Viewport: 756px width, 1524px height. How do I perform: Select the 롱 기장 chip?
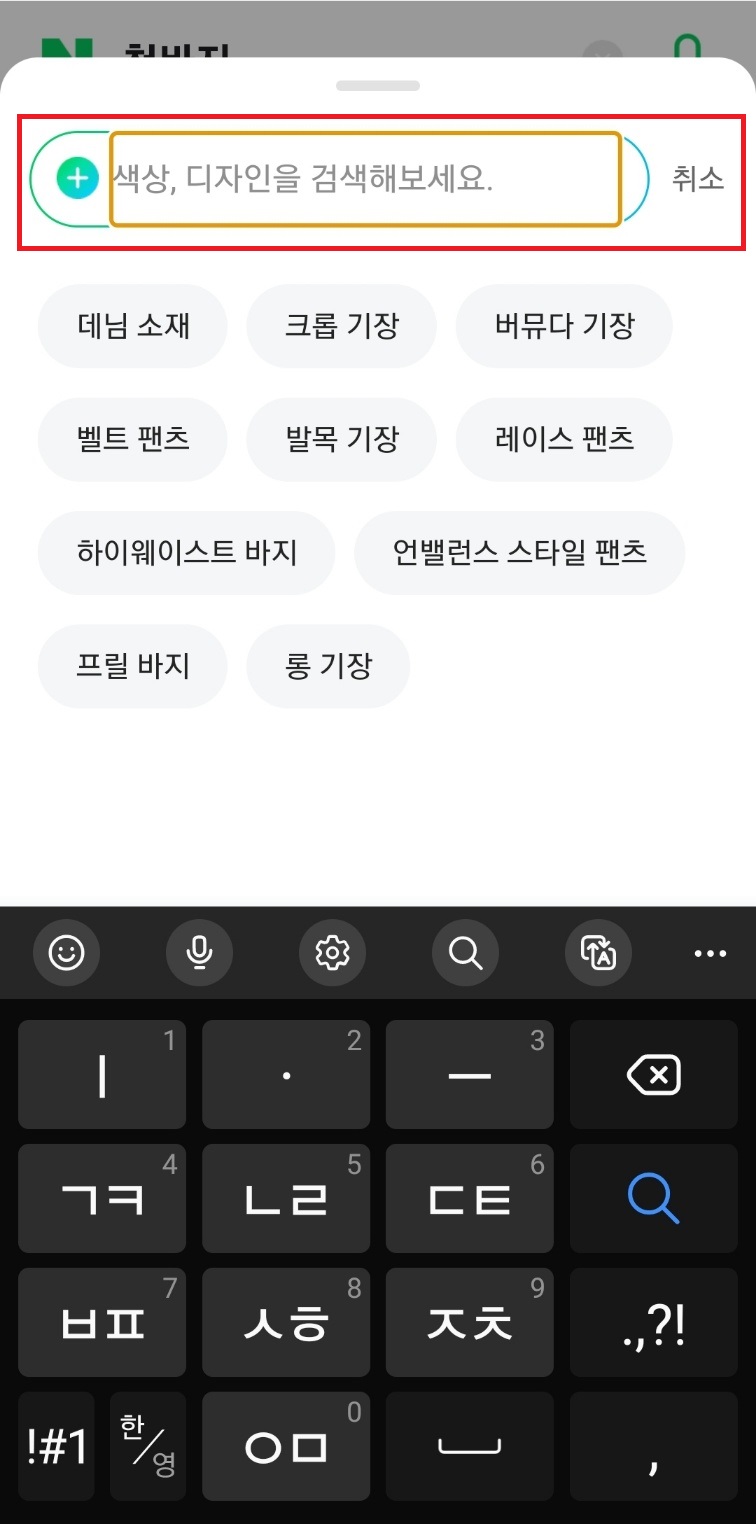(328, 666)
